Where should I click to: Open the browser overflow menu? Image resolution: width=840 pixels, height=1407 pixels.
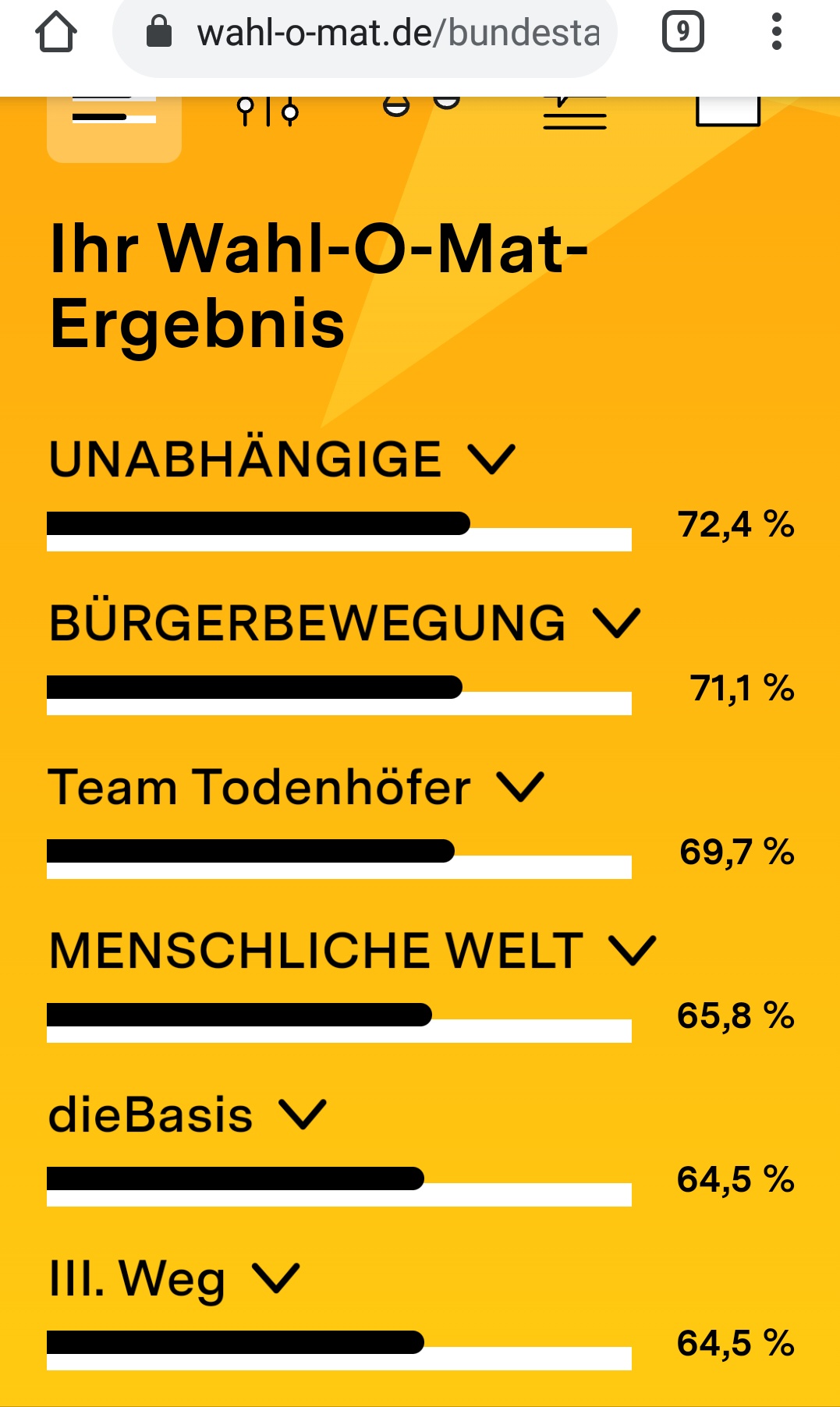[x=776, y=33]
